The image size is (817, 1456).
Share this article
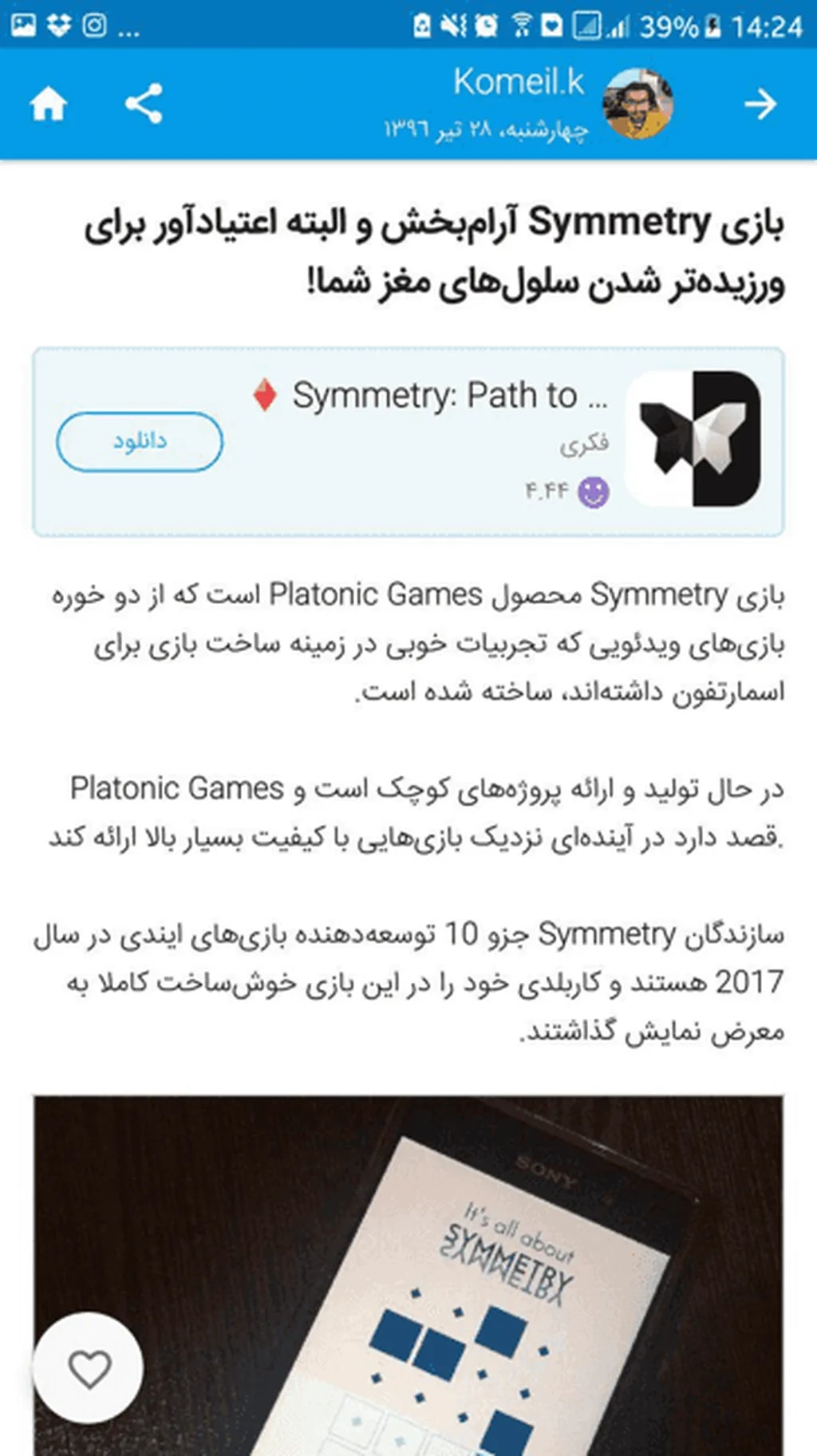point(144,104)
